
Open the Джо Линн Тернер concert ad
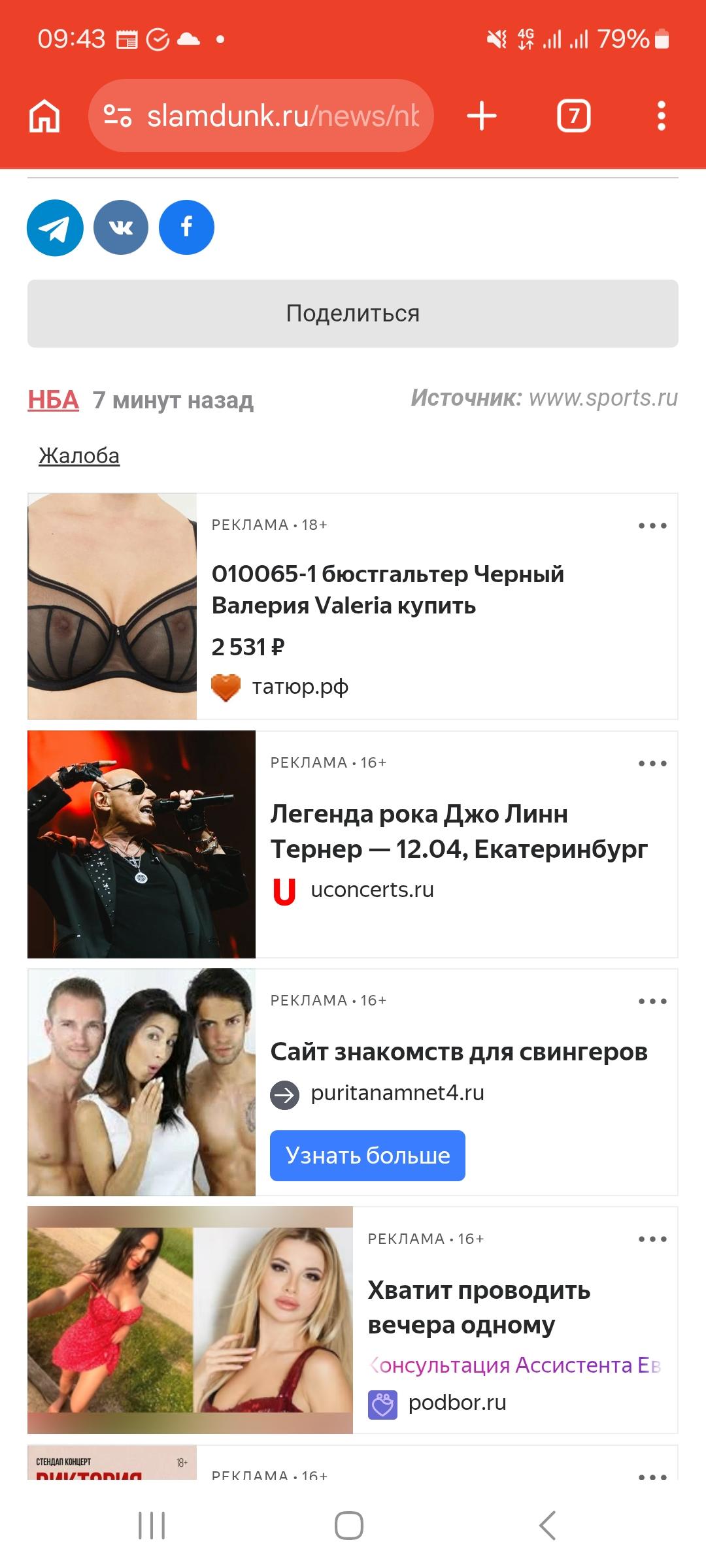click(x=458, y=831)
